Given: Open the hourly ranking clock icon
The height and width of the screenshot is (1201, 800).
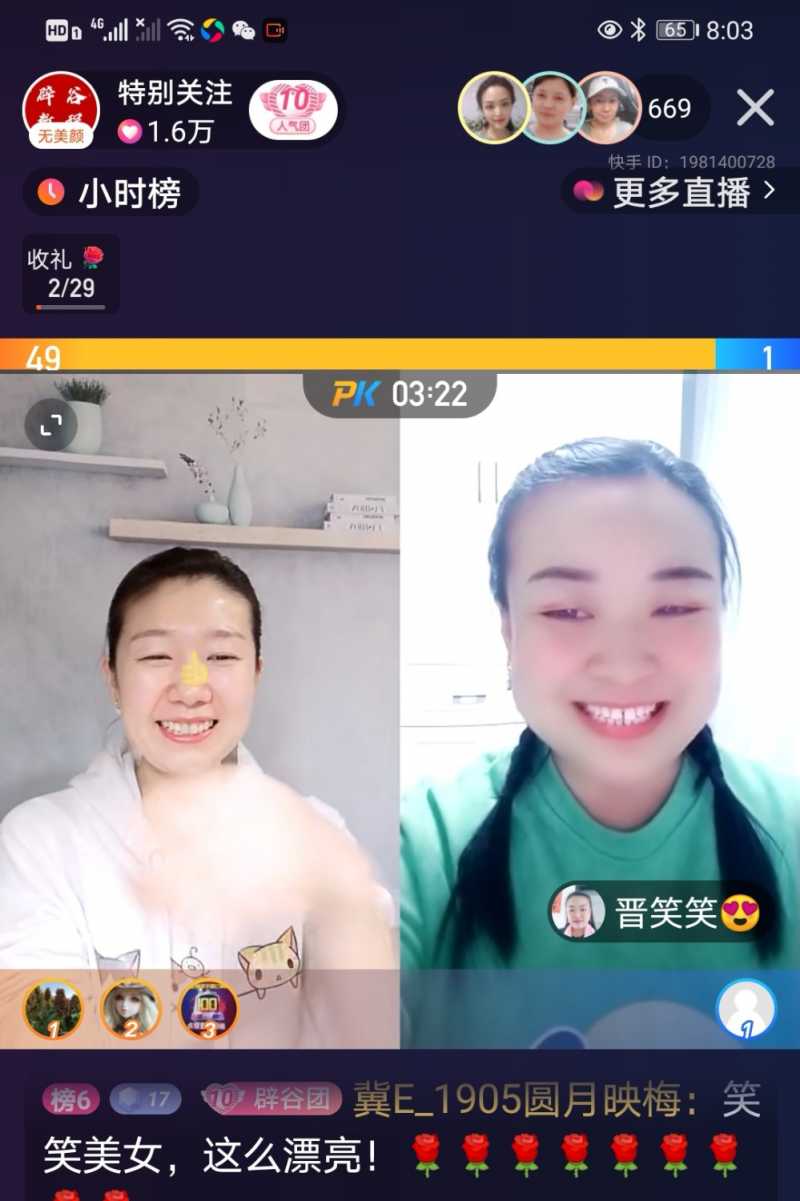Looking at the screenshot, I should pyautogui.click(x=52, y=193).
